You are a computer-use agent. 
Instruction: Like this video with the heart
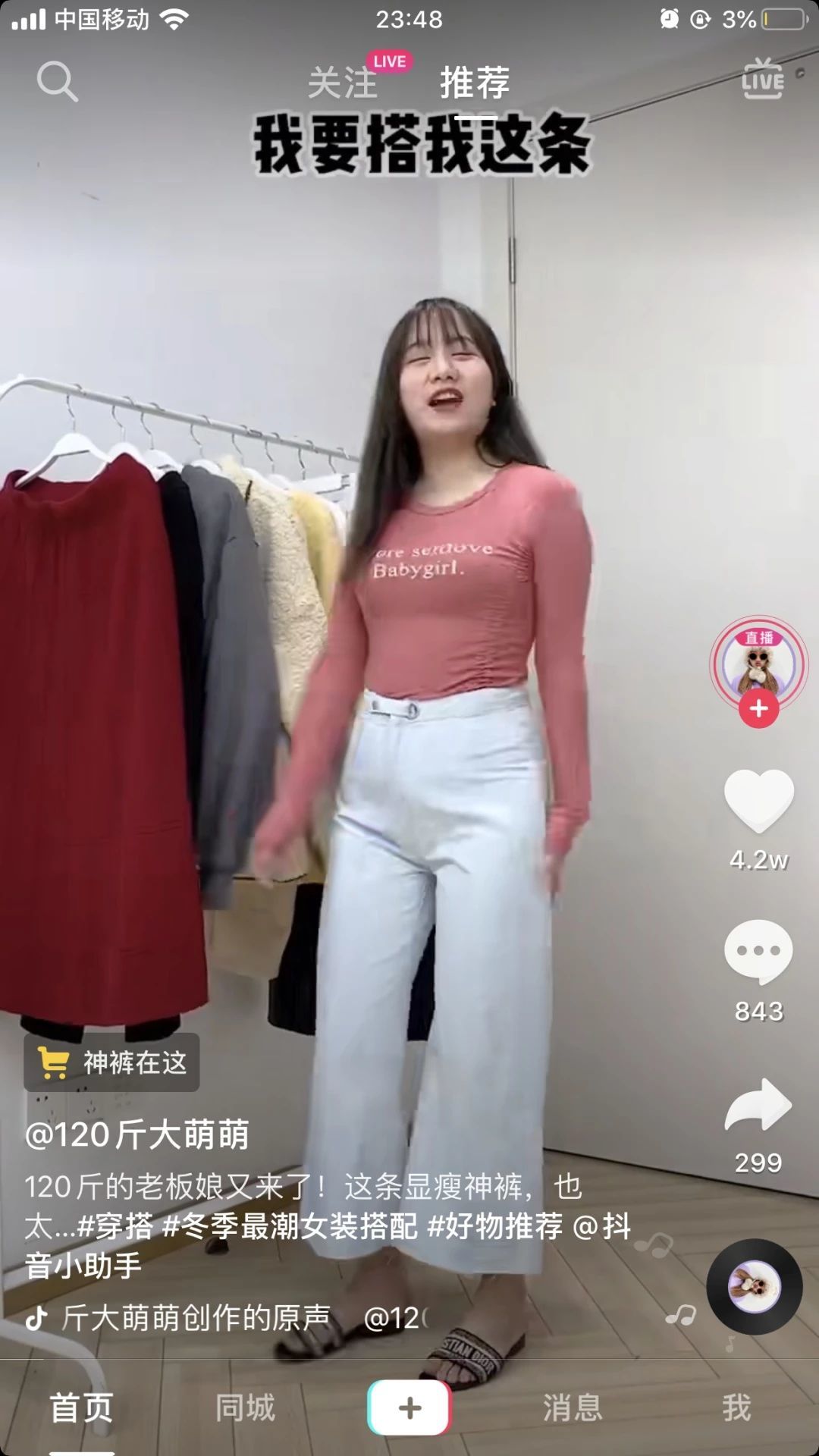click(758, 800)
